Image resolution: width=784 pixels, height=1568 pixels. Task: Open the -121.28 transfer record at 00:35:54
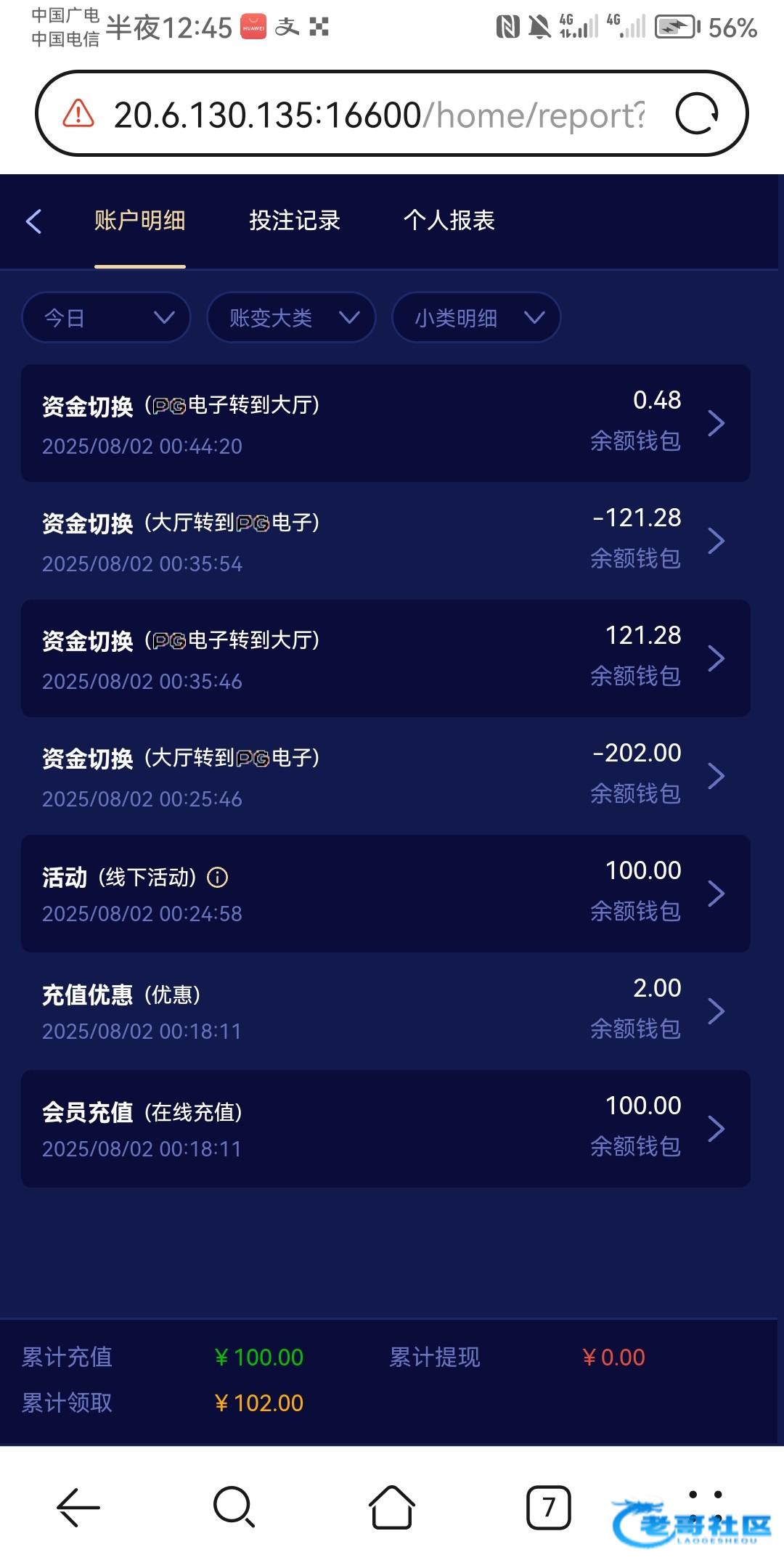385,541
